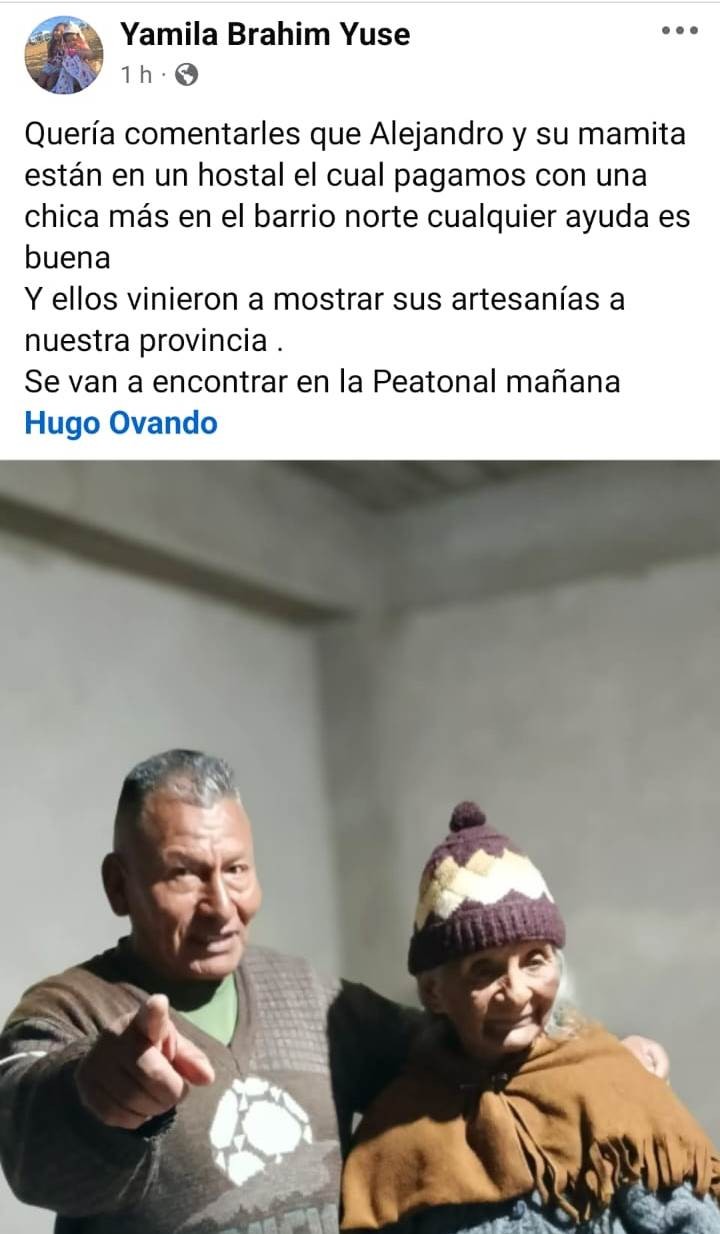Open the post's three-dot options menu
Screen dimensions: 720x1234
pyautogui.click(x=679, y=31)
